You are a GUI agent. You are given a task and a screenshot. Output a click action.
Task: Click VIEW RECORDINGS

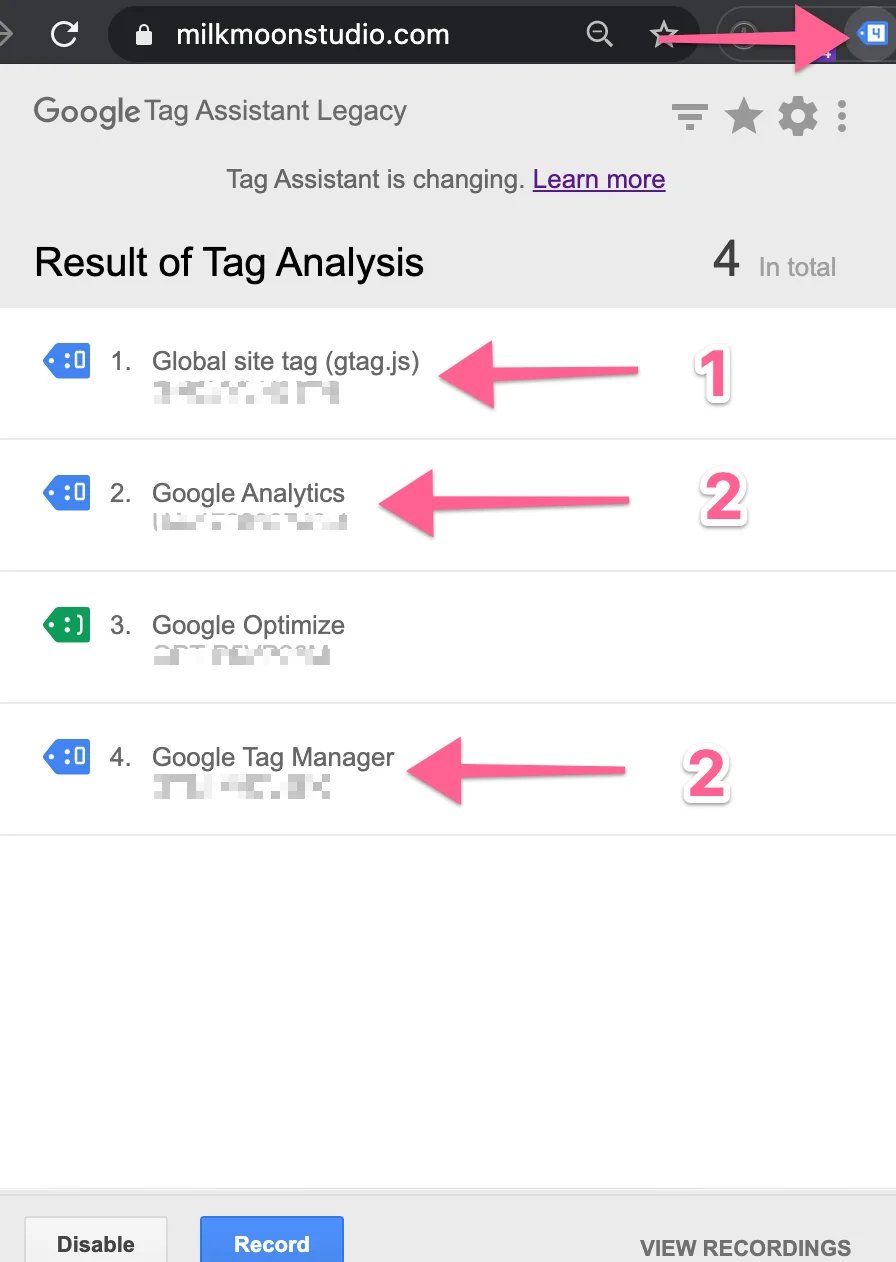(746, 1247)
